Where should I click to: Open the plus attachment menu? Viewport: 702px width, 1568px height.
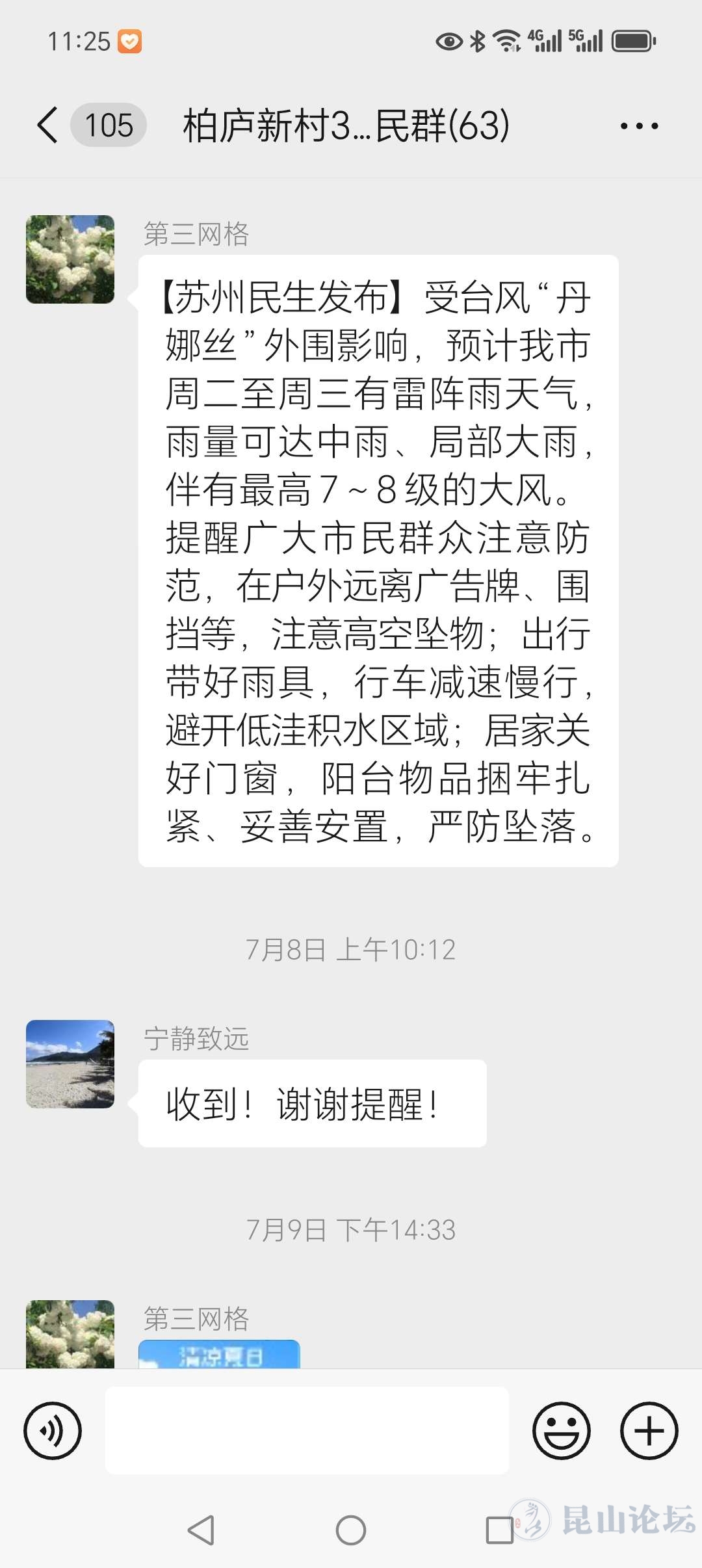(649, 1430)
